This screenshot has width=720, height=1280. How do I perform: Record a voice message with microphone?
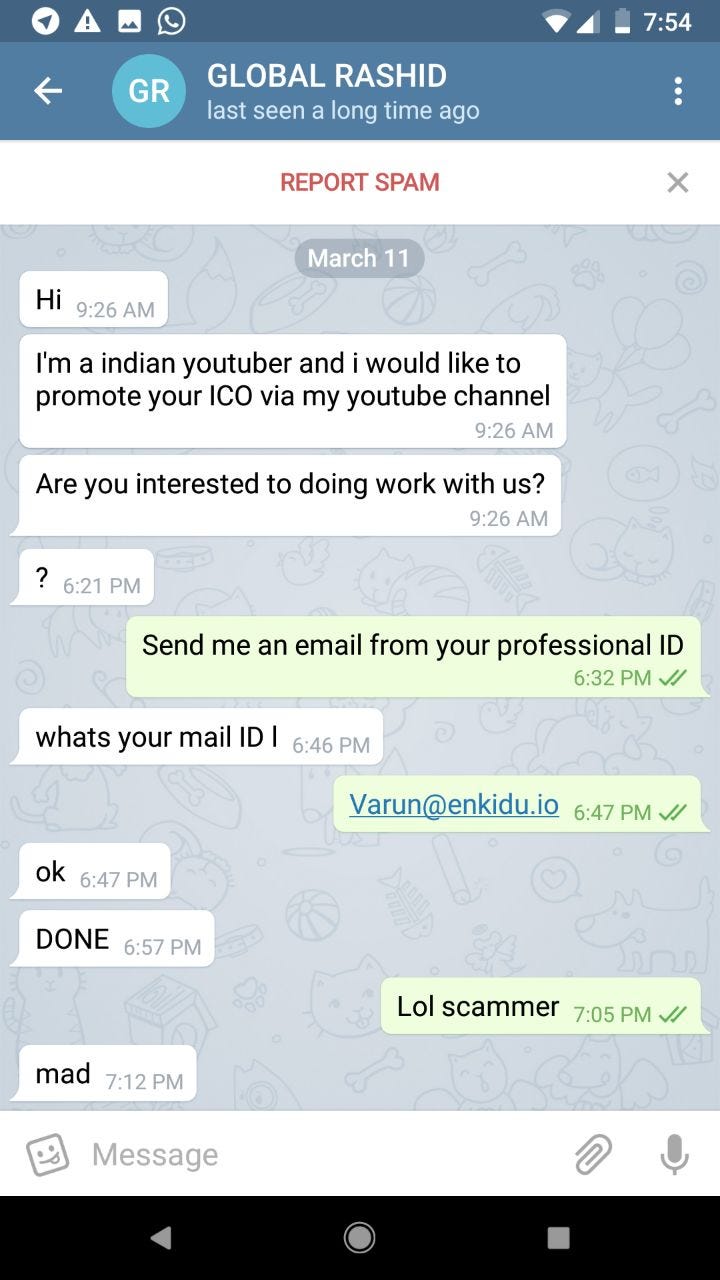point(675,1154)
